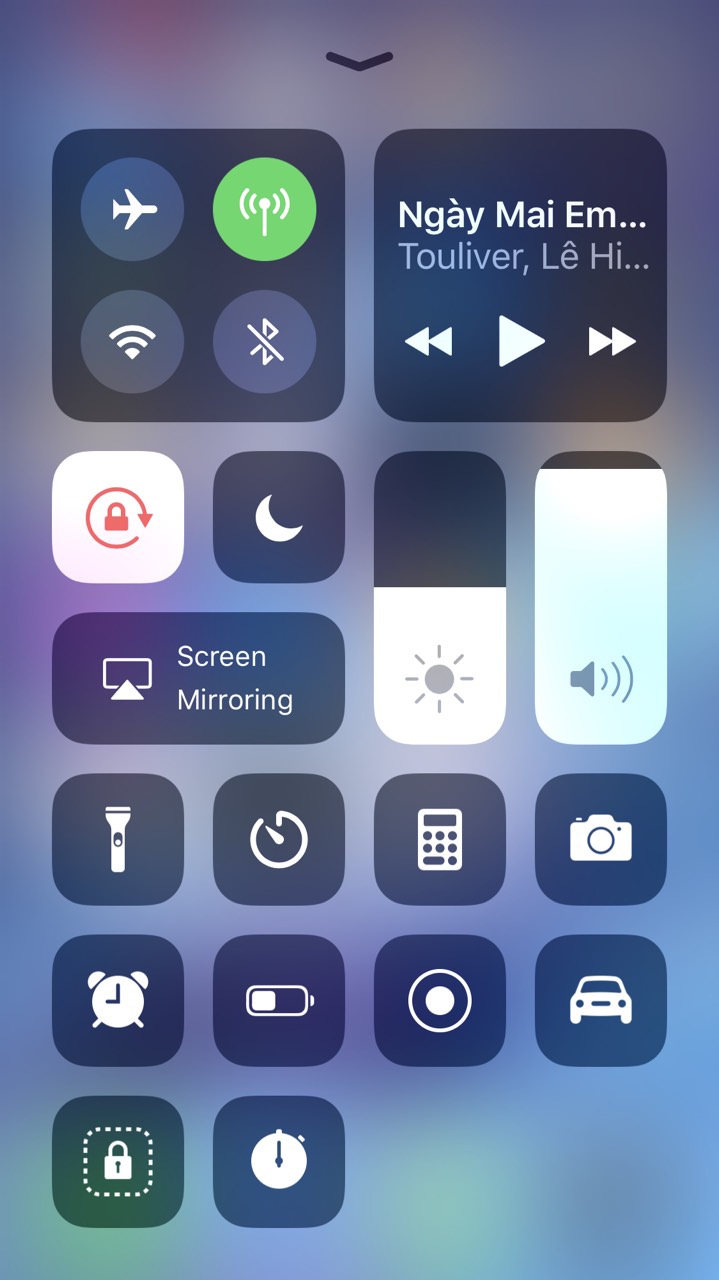This screenshot has height=1280, width=719.
Task: Turn off cellular data
Action: tap(264, 210)
